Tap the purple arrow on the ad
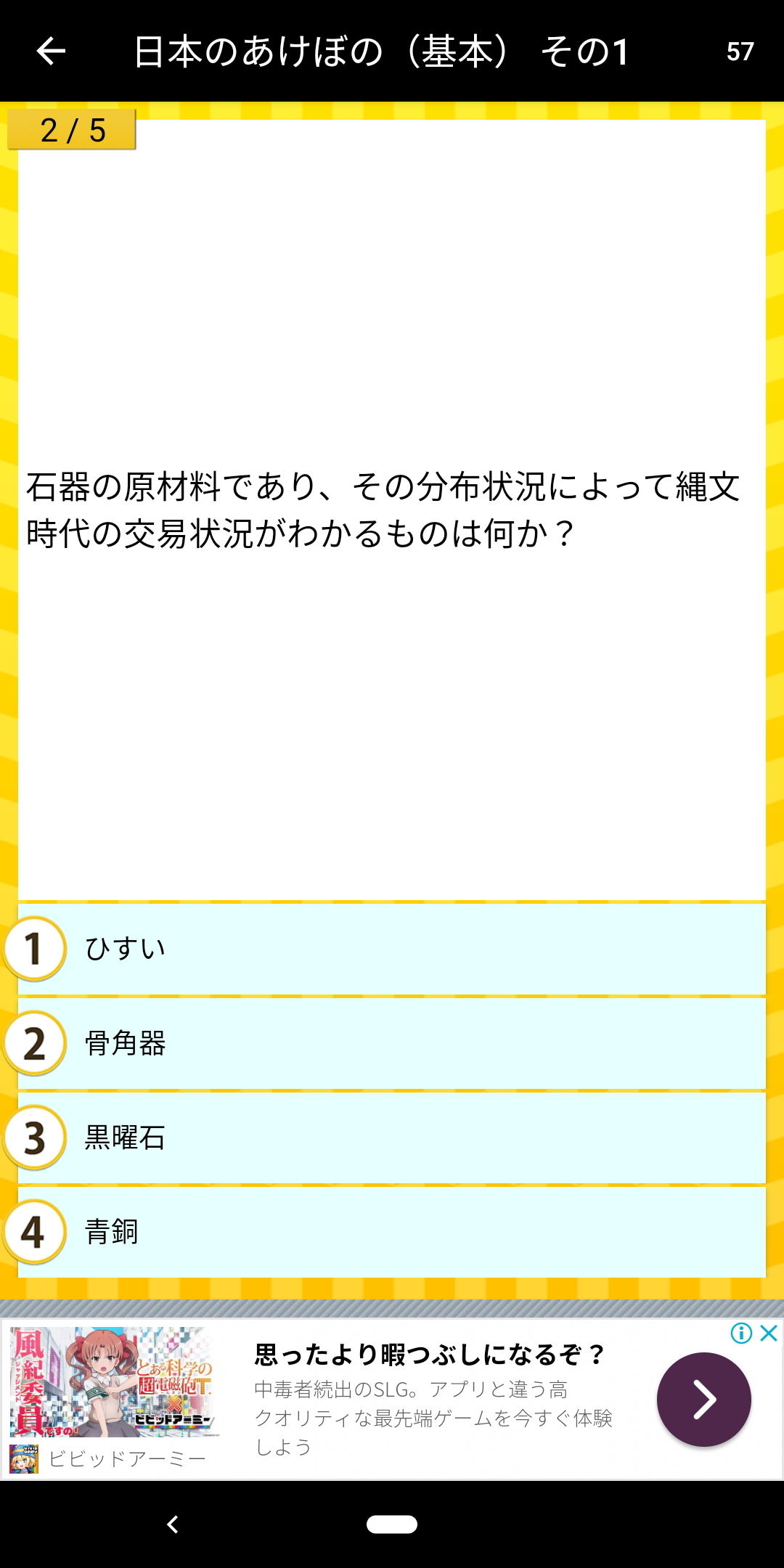This screenshot has width=784, height=1568. click(703, 1399)
